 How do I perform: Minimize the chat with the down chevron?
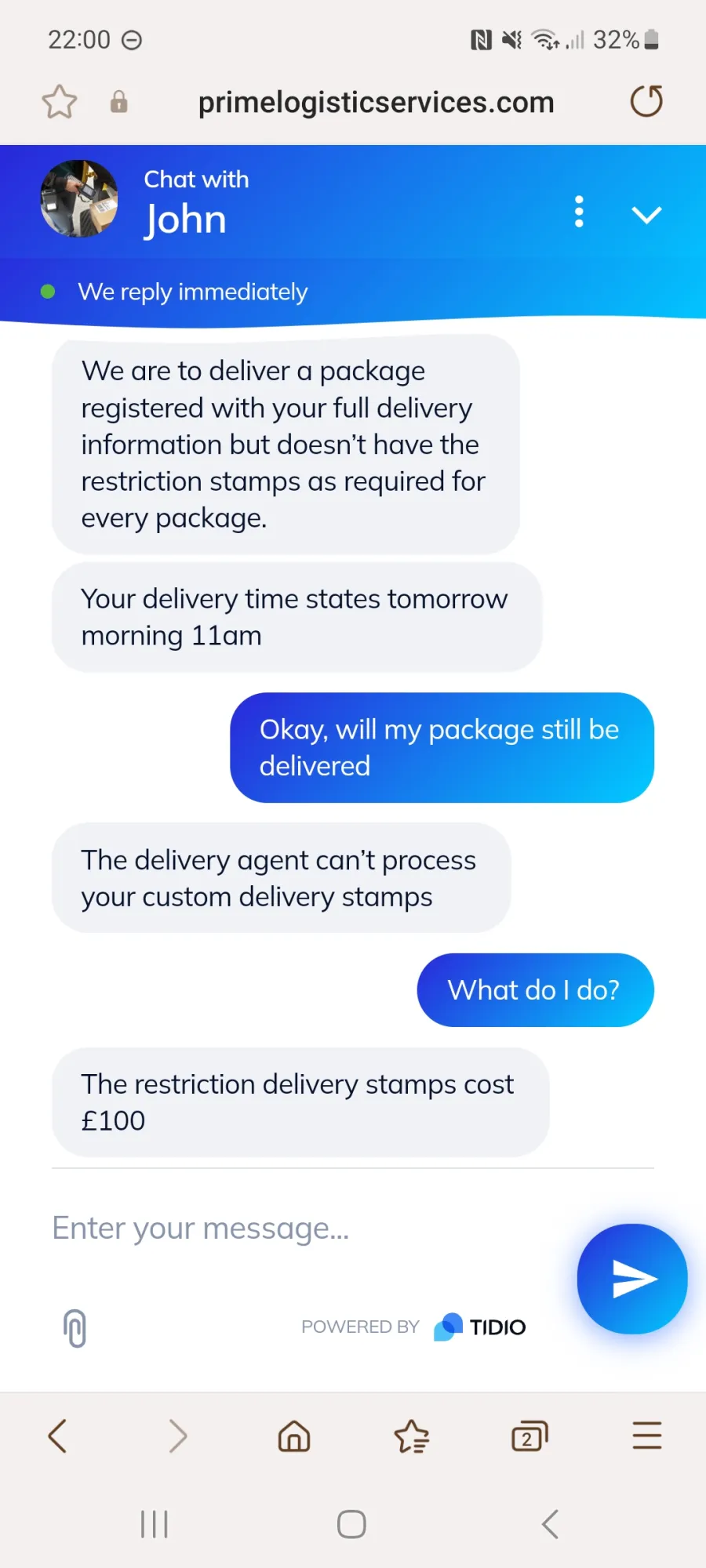[x=646, y=214]
